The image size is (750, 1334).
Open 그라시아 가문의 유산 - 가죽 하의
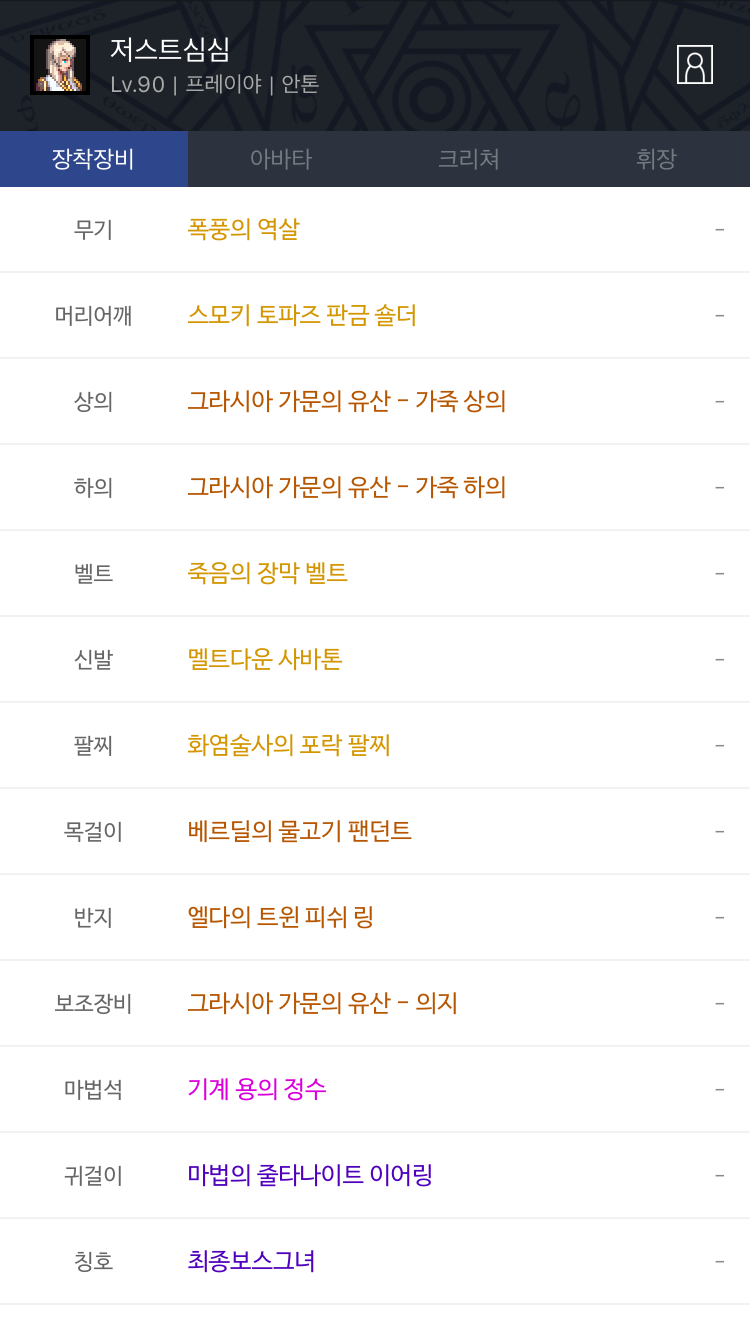(x=375, y=488)
